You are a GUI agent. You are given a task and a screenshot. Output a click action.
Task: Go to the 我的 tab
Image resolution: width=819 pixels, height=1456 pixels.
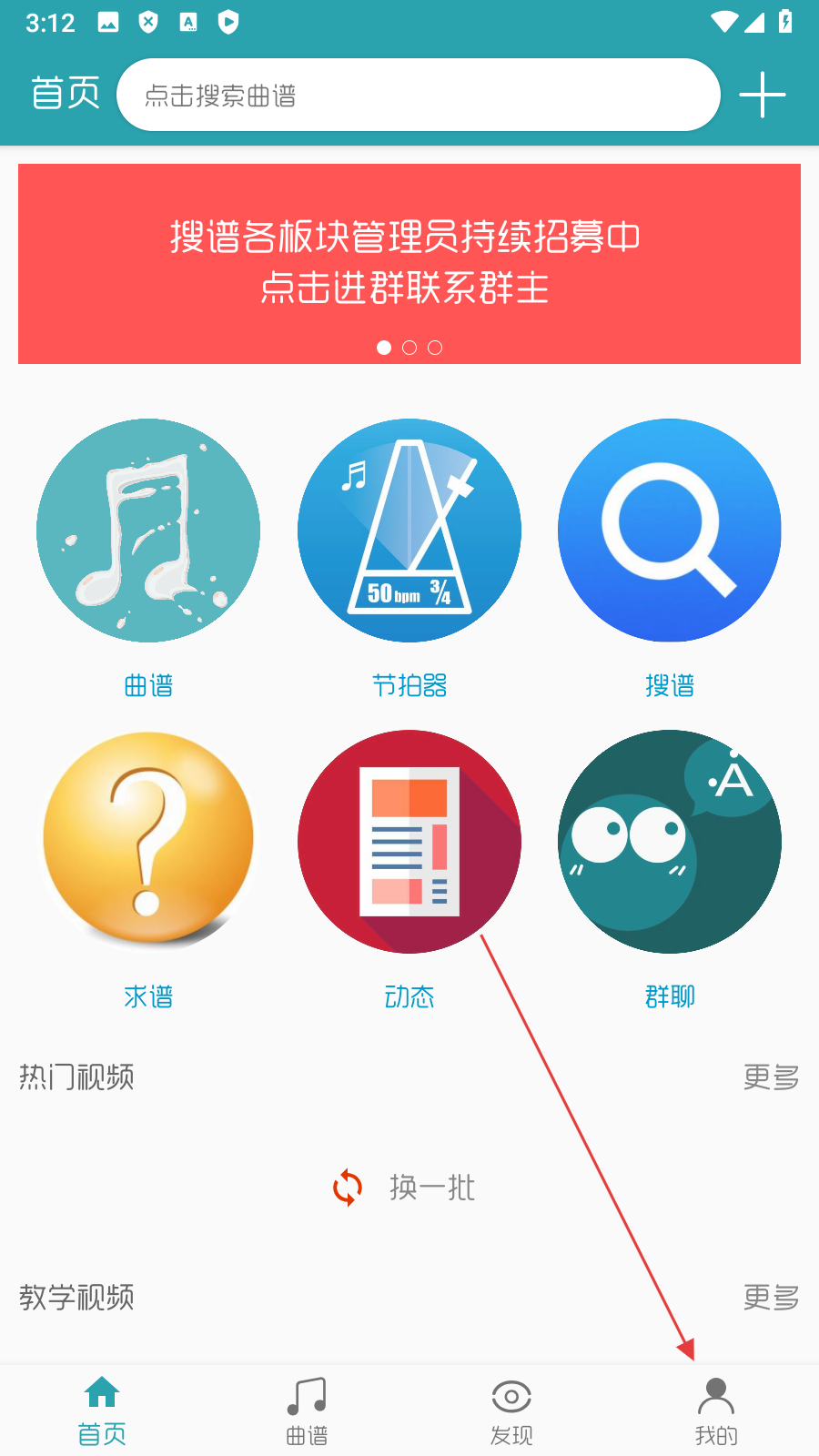pyautogui.click(x=716, y=1410)
